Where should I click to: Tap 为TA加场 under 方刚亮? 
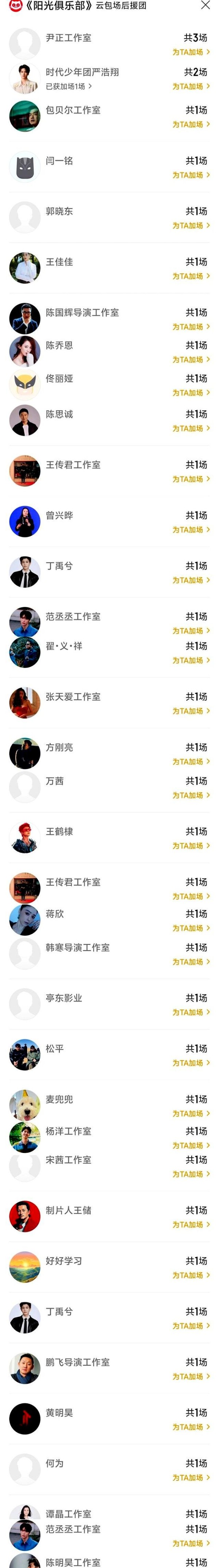tap(190, 762)
